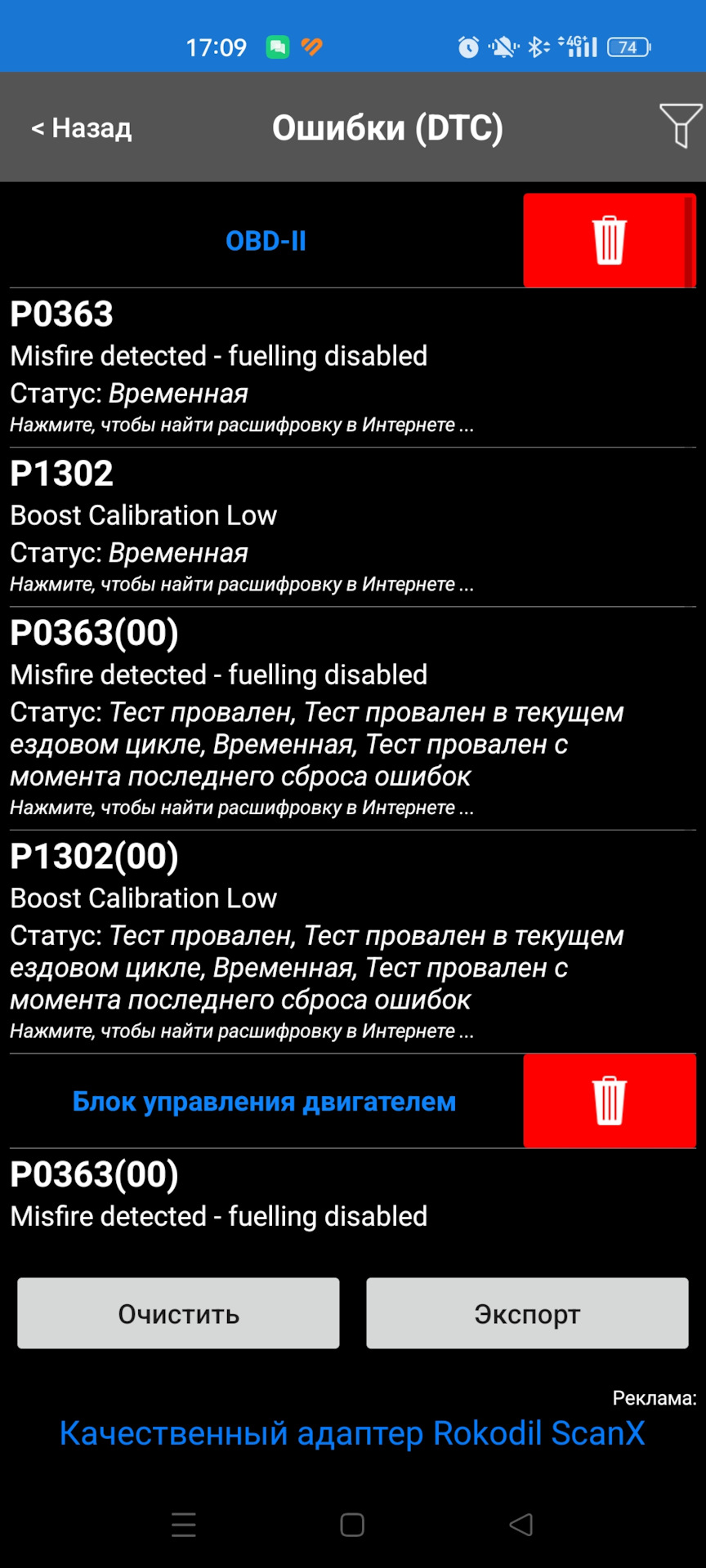Look up P0363 with status Временная

click(242, 425)
